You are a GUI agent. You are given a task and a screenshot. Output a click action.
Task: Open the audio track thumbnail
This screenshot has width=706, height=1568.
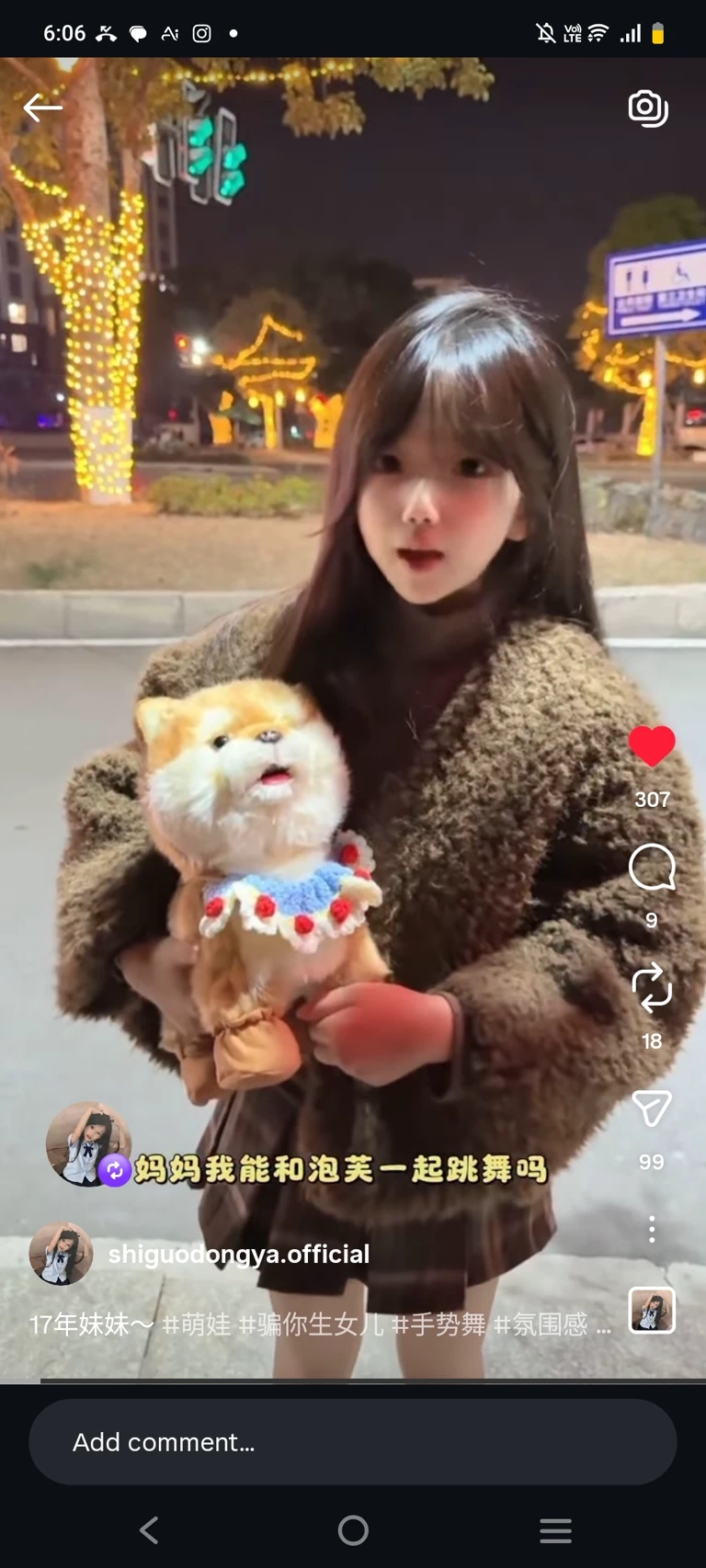point(652,1310)
